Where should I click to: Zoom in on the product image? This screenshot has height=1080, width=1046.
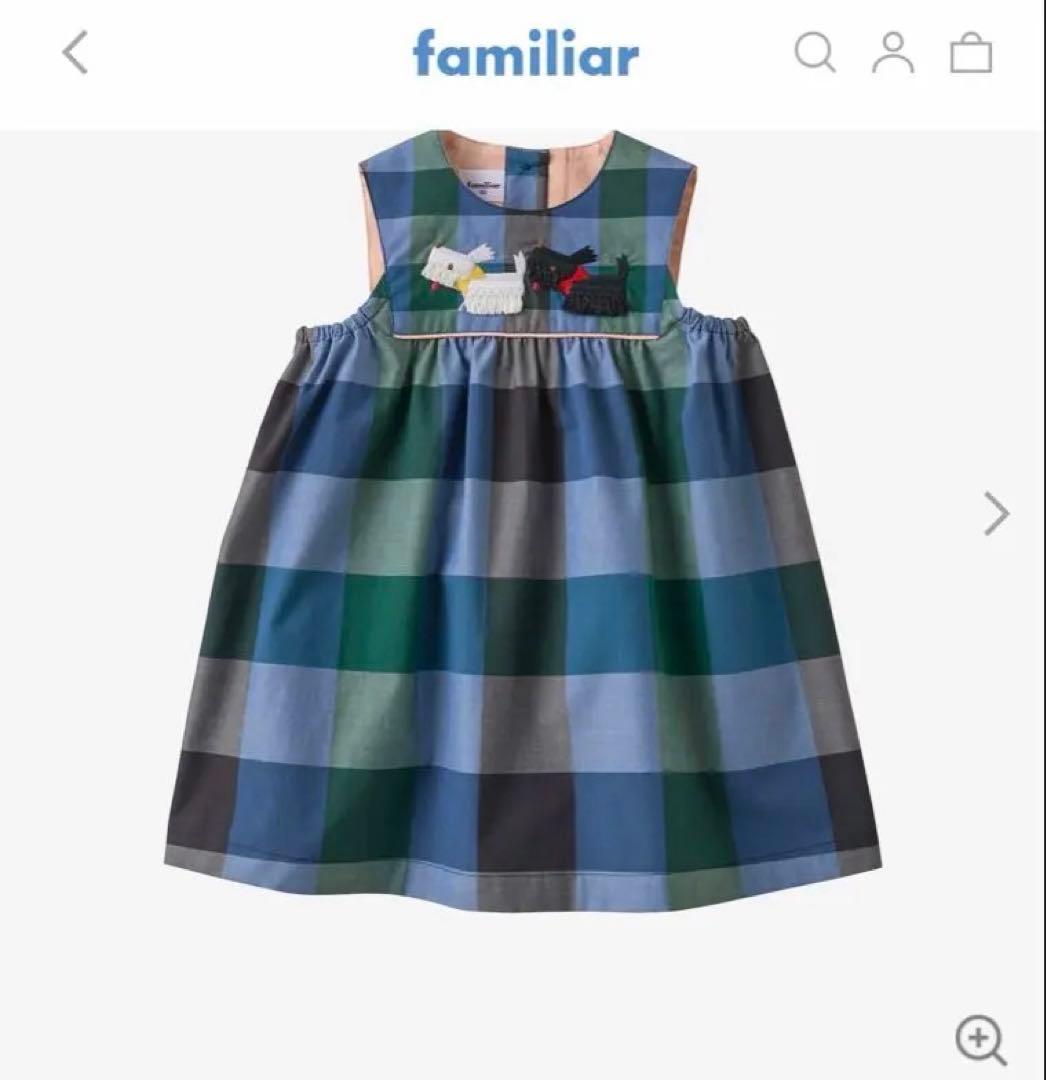coord(980,1039)
